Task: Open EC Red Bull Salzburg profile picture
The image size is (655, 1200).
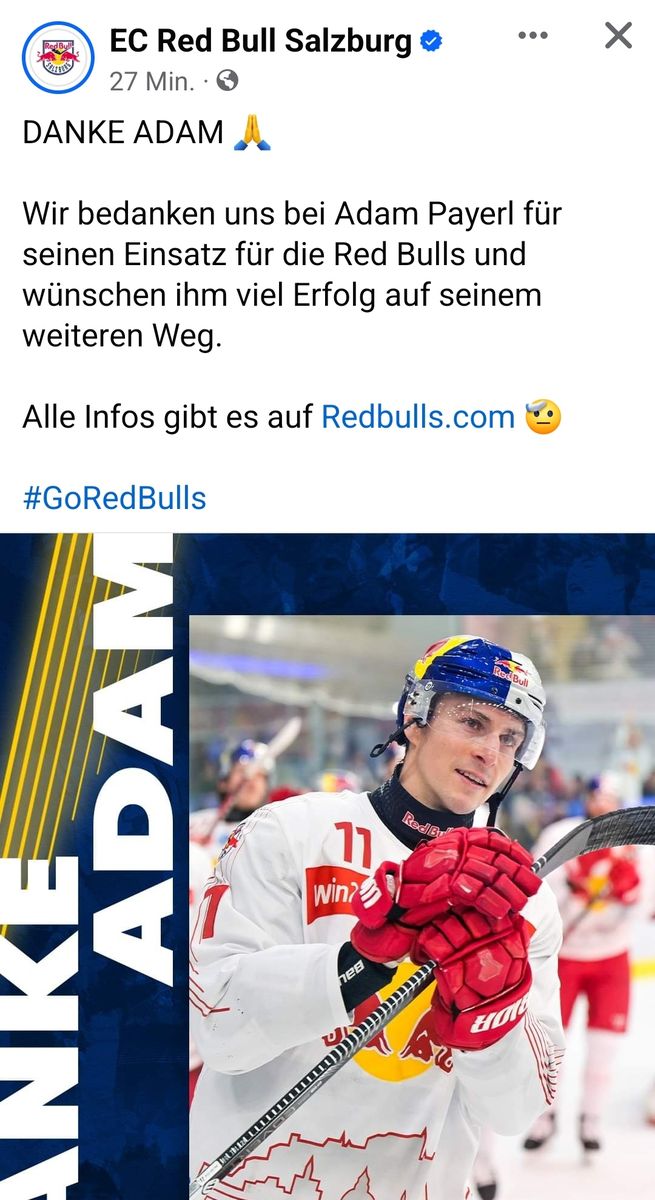Action: [x=58, y=58]
